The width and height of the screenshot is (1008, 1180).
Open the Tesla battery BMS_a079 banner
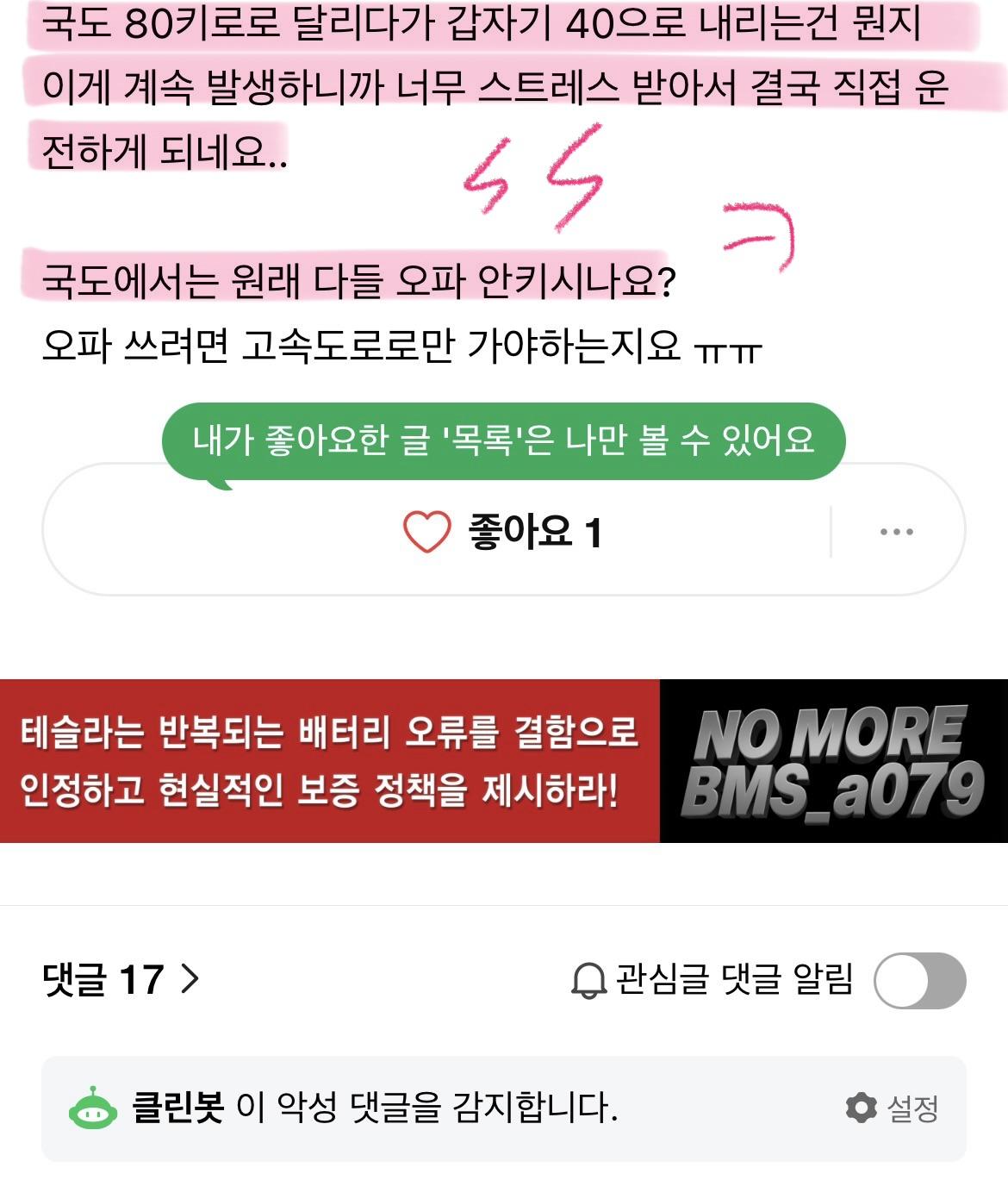(x=503, y=760)
